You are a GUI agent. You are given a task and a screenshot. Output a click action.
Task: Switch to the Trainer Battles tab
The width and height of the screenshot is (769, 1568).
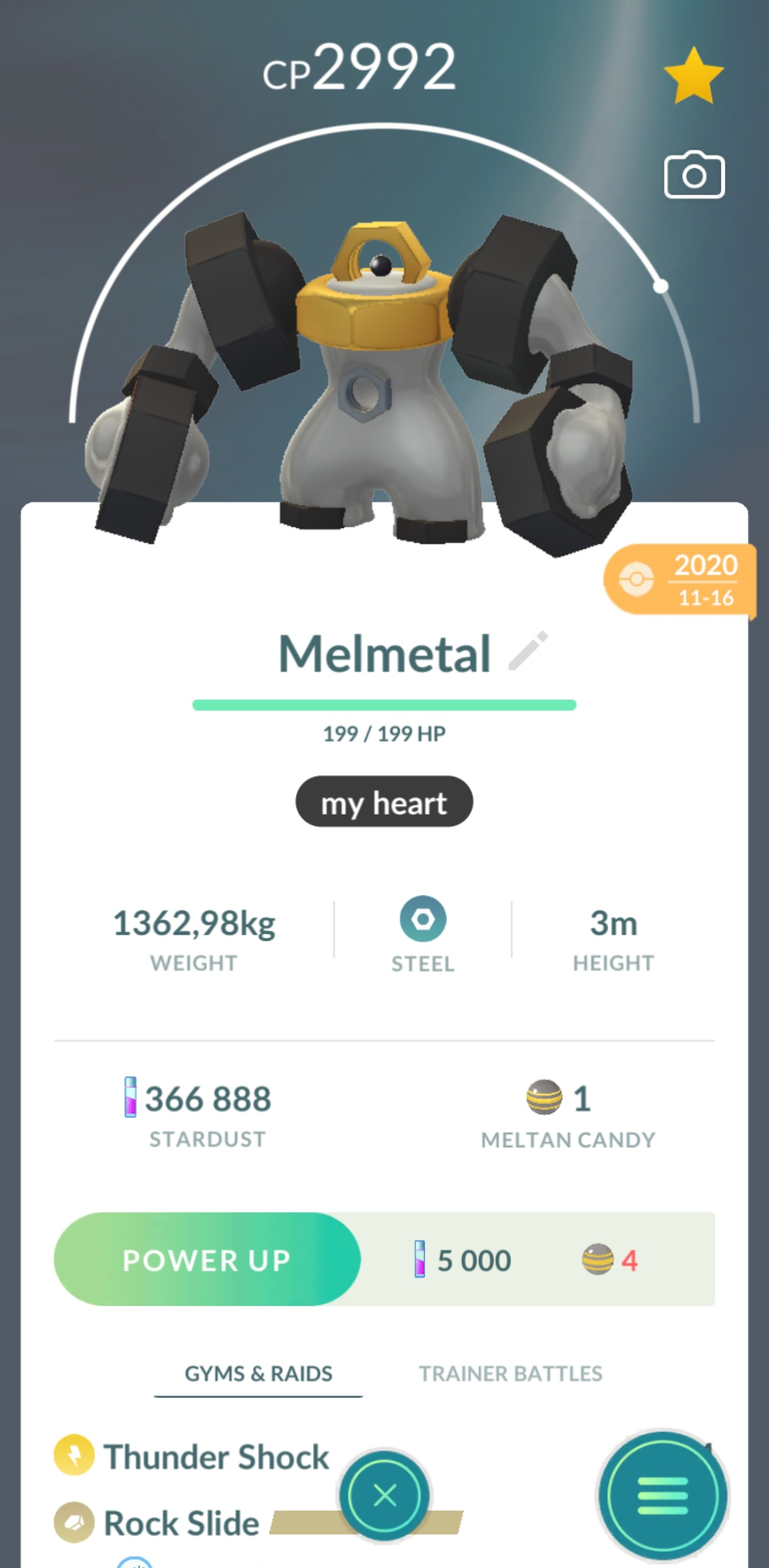[x=510, y=1374]
